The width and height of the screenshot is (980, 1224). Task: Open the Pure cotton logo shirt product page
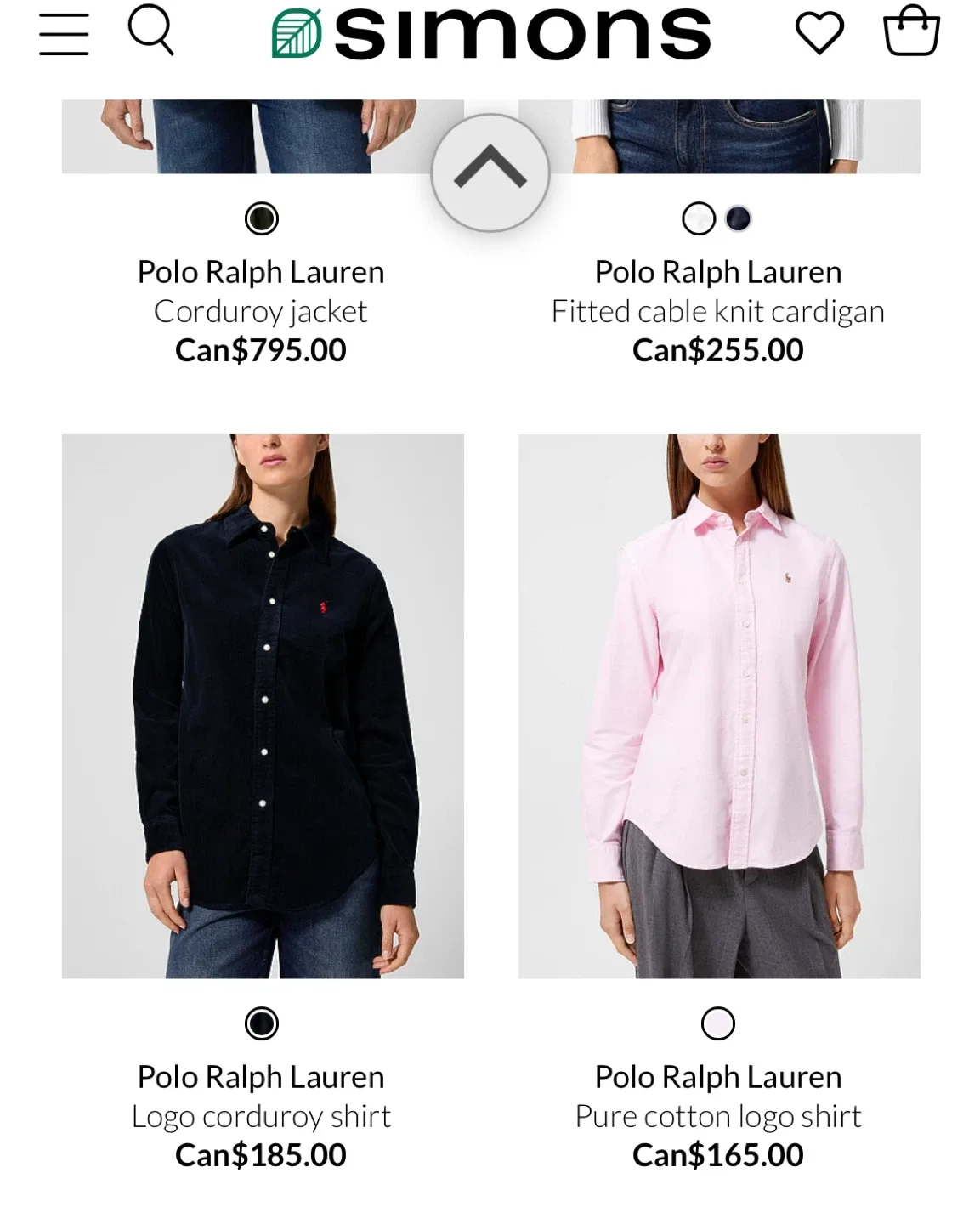718,1115
